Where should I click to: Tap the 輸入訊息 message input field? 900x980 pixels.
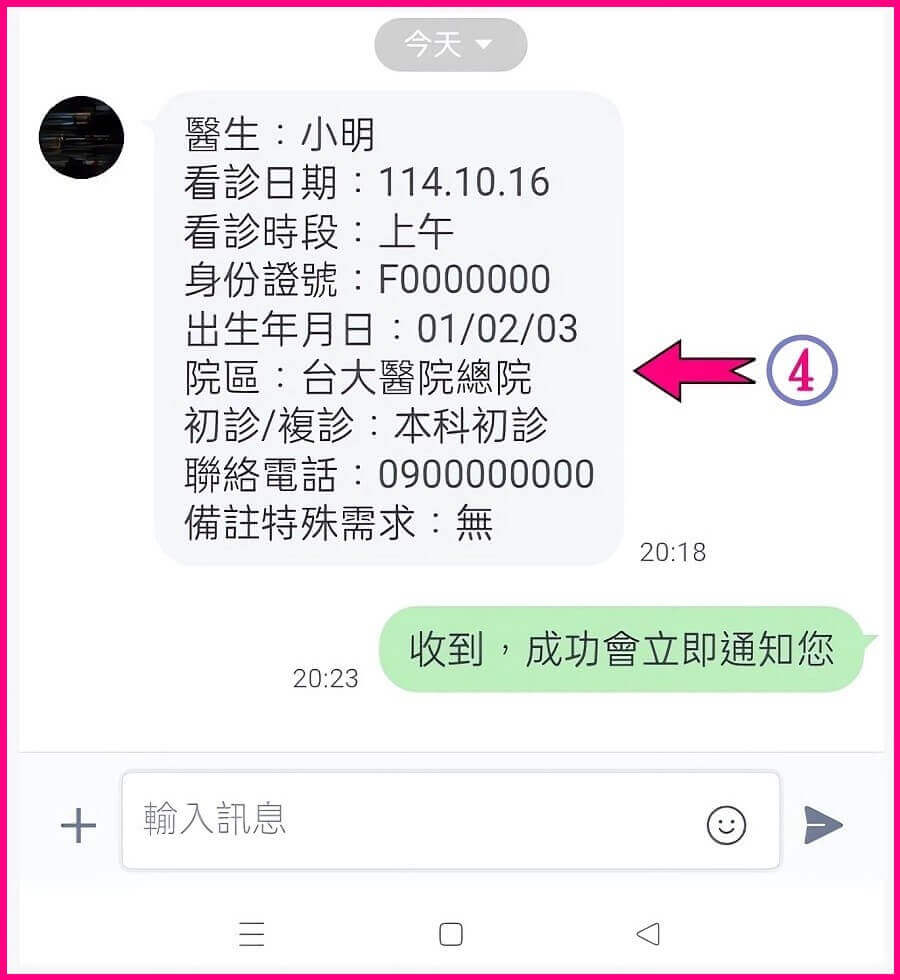coord(400,820)
